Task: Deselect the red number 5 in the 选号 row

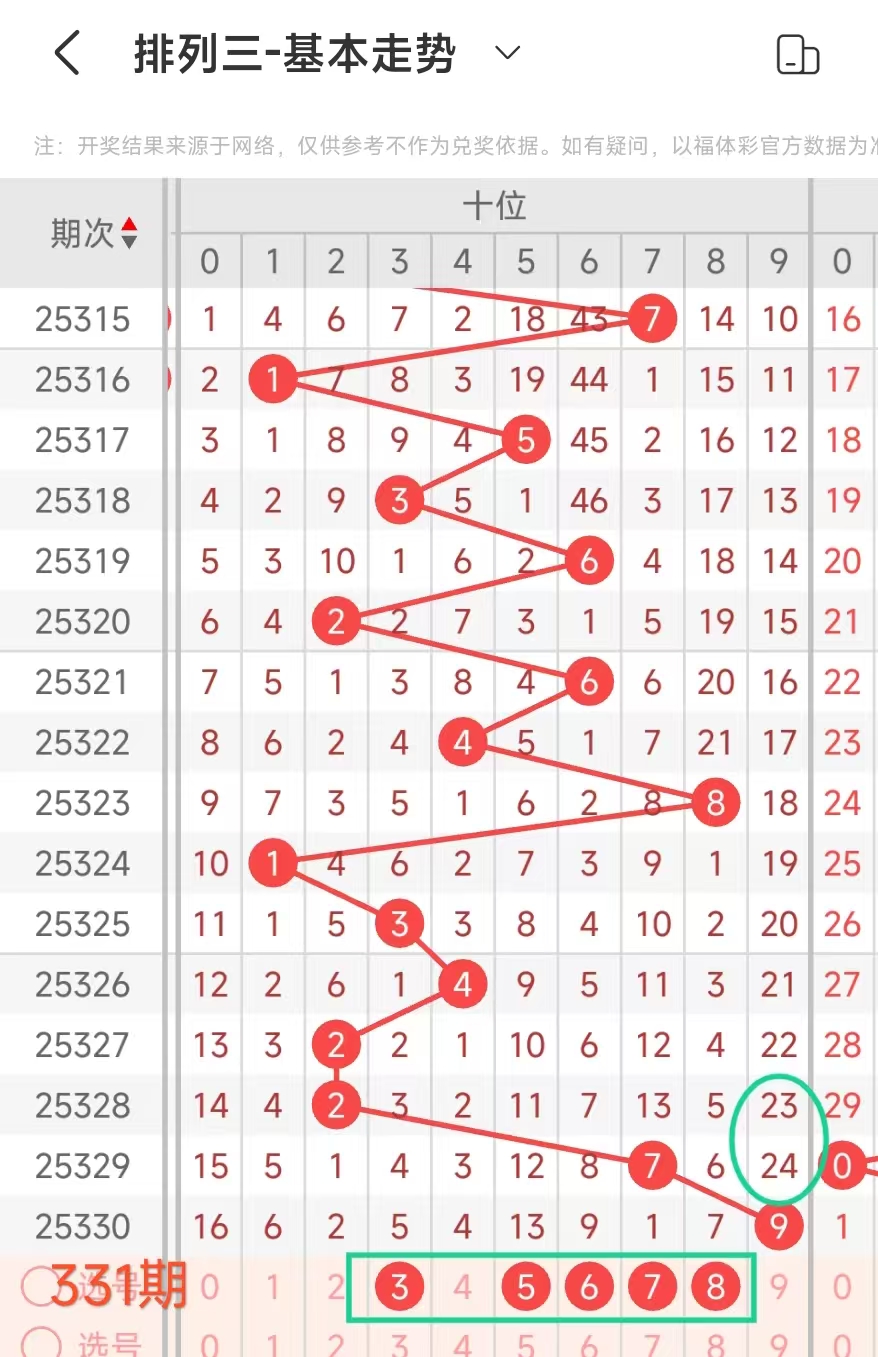Action: pyautogui.click(x=526, y=1287)
